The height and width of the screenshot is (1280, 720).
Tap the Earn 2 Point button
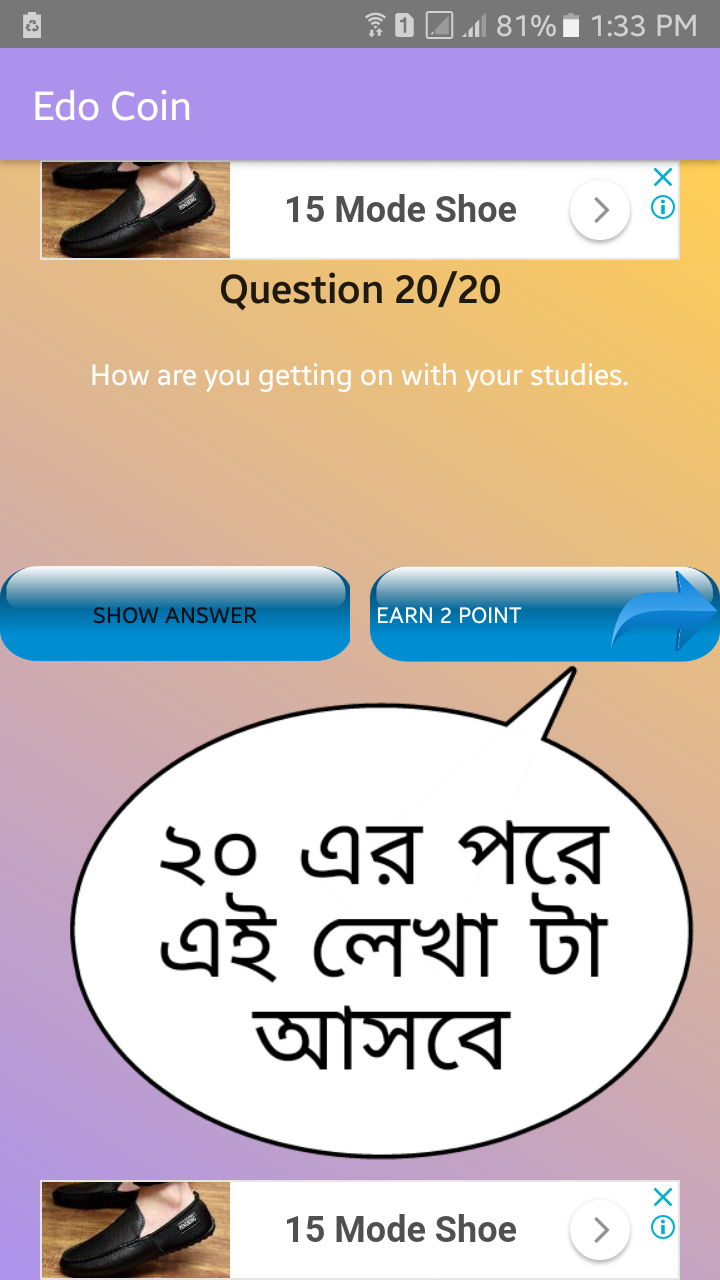[544, 614]
